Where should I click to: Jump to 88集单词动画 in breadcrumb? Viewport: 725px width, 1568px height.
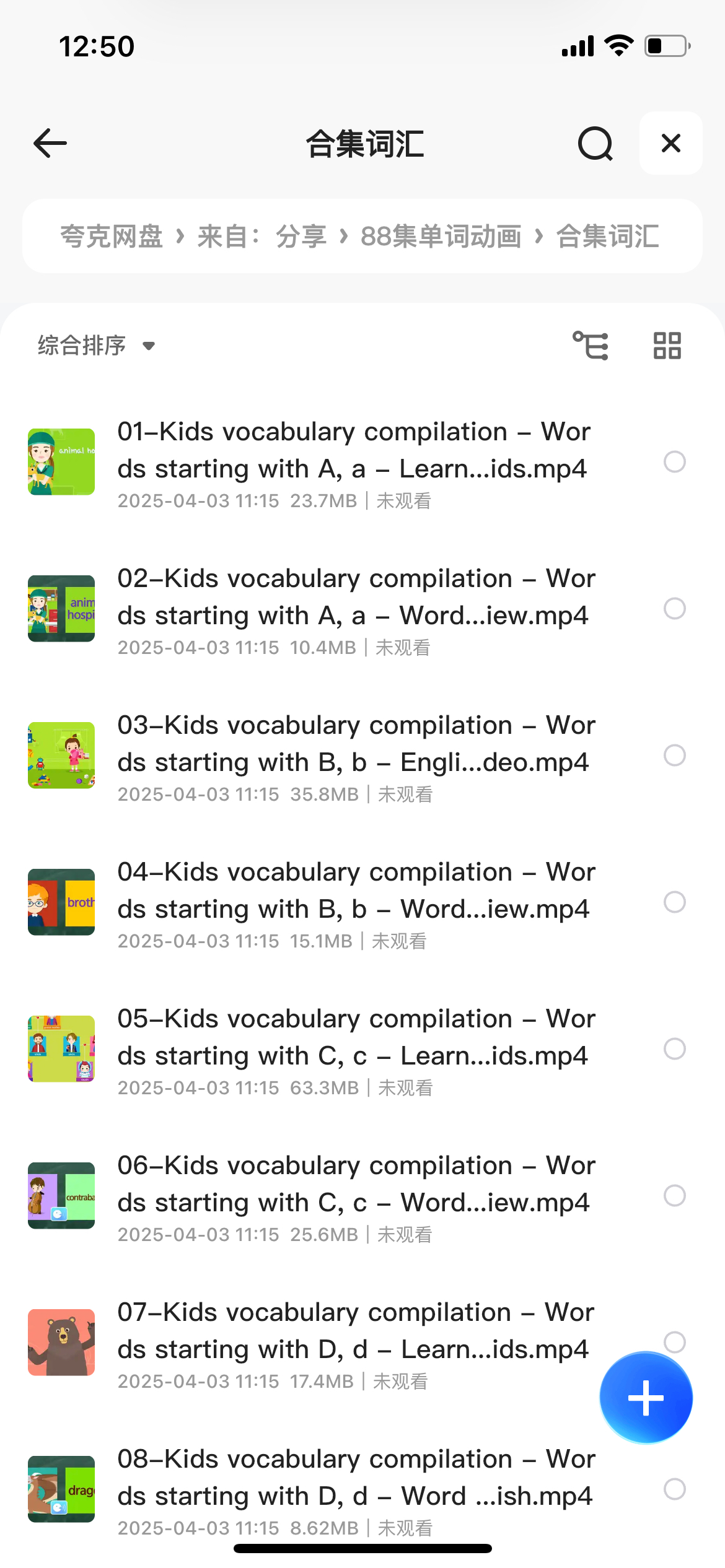441,237
